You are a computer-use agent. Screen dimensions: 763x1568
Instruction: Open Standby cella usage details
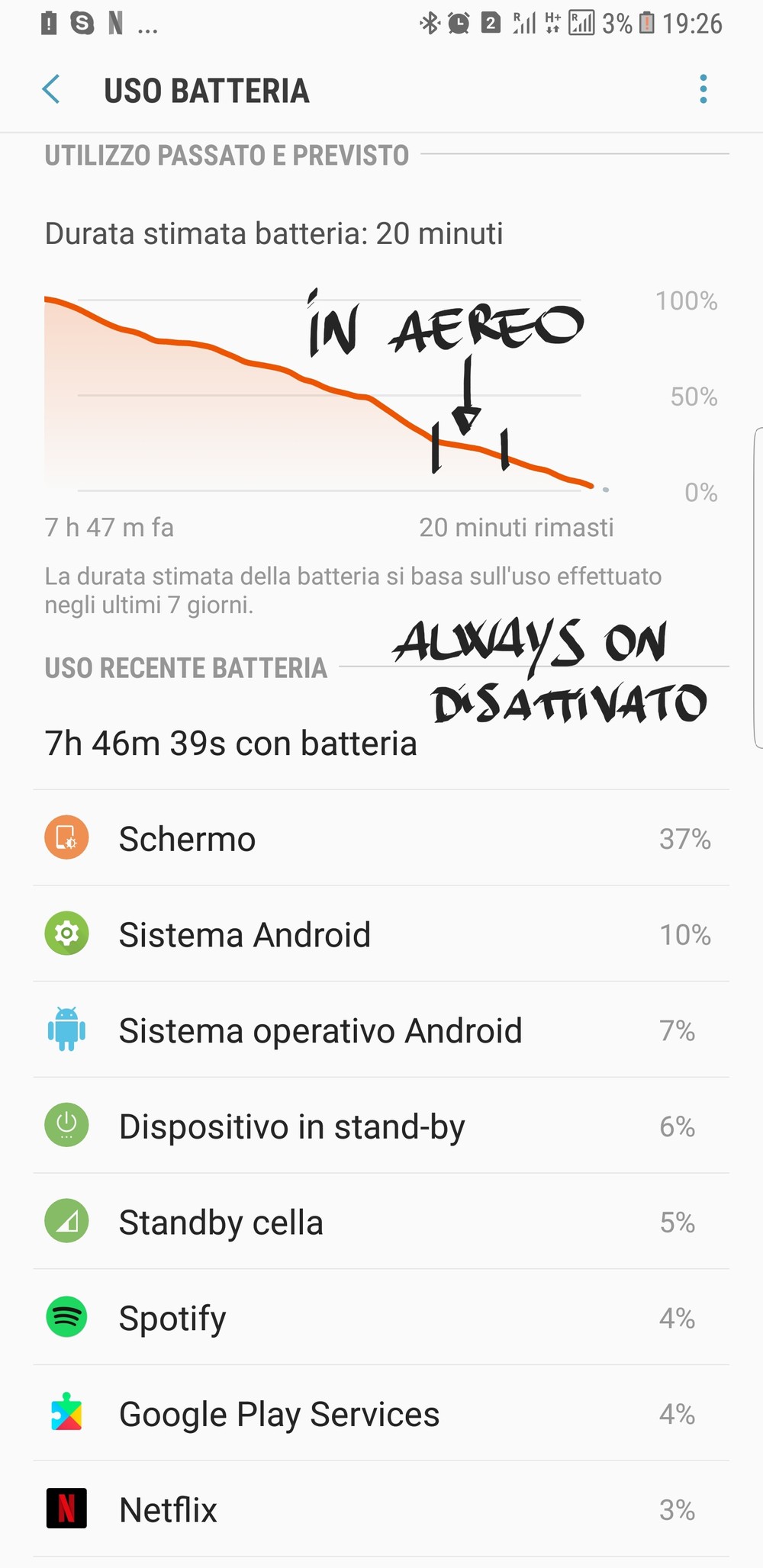[380, 1223]
